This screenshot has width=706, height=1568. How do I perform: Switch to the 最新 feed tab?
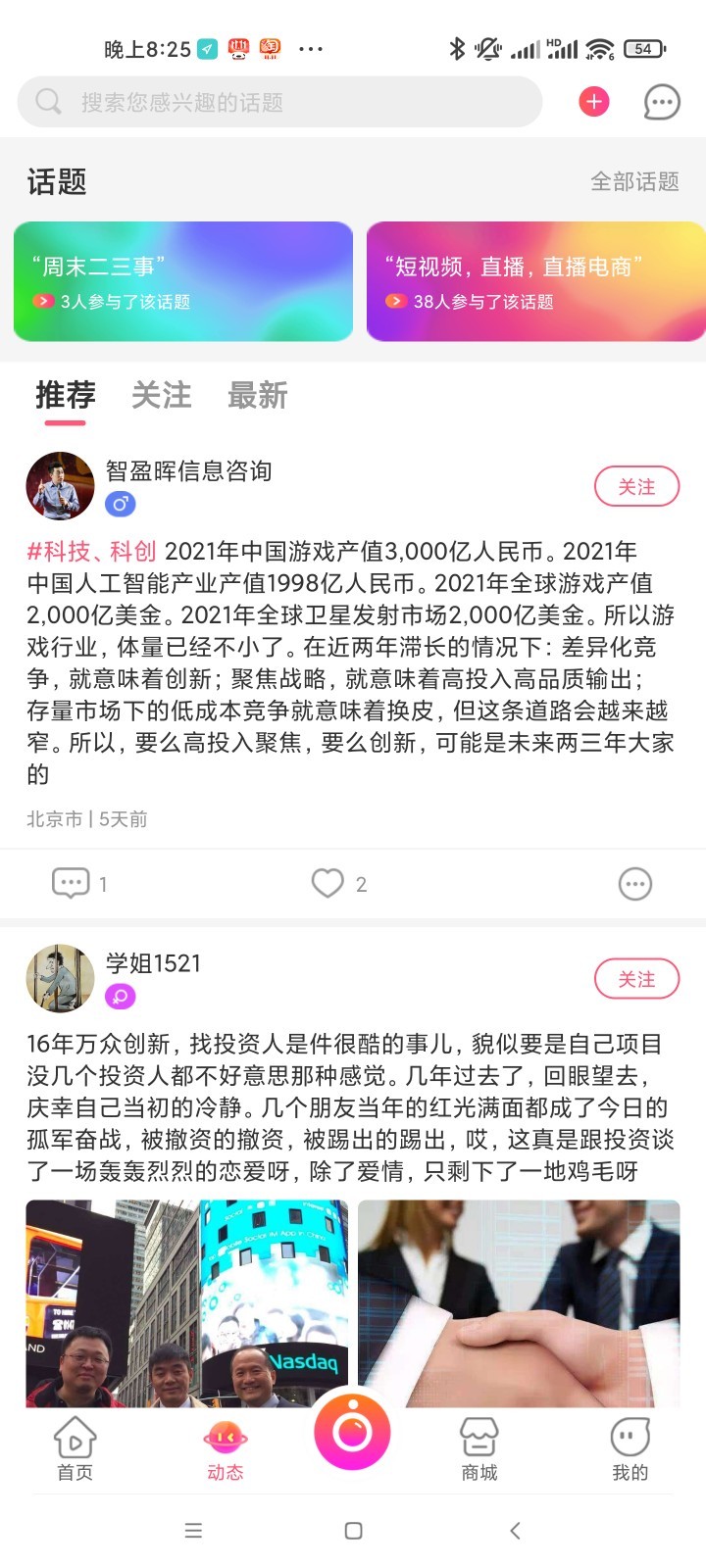click(x=258, y=396)
